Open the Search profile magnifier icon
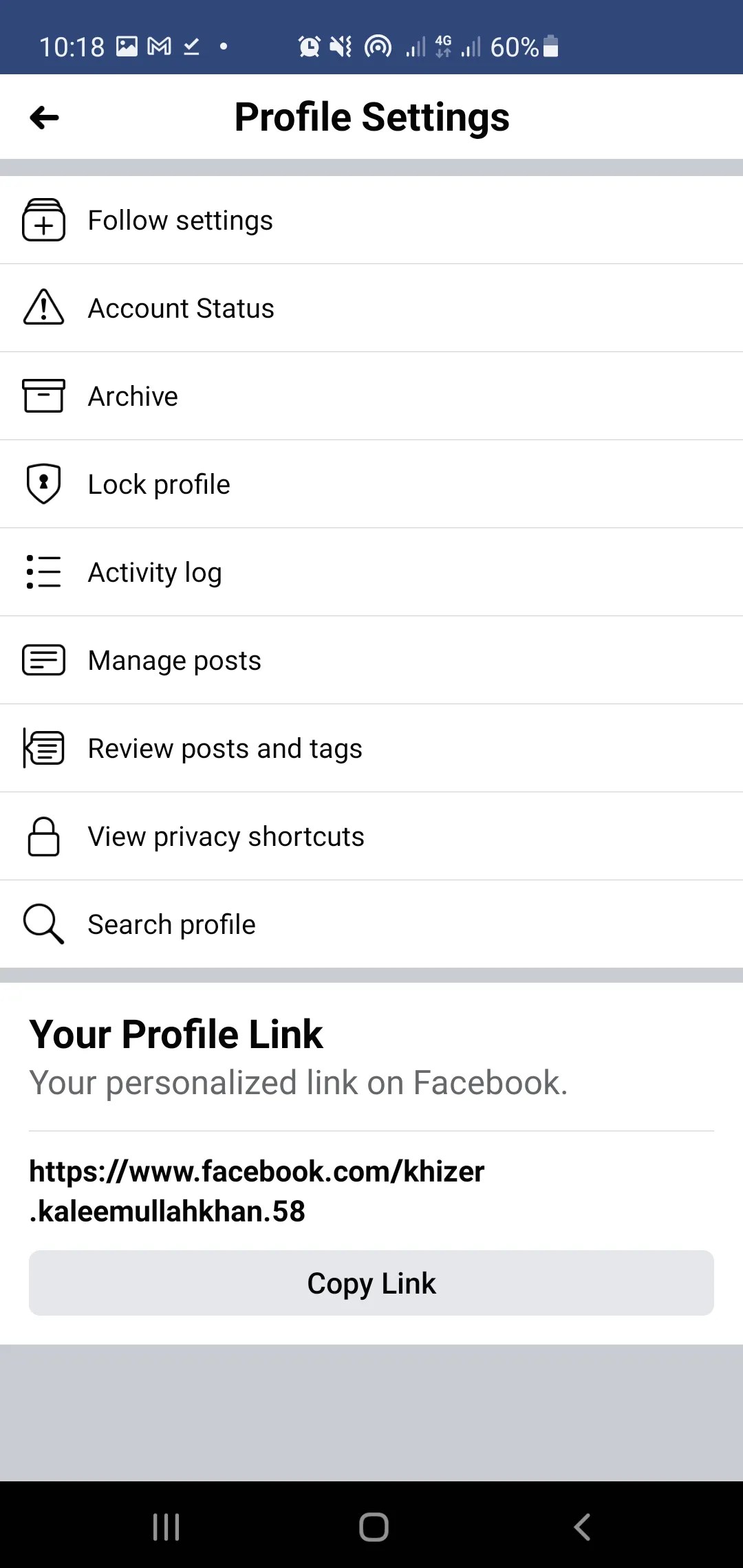The image size is (743, 1568). 43,924
